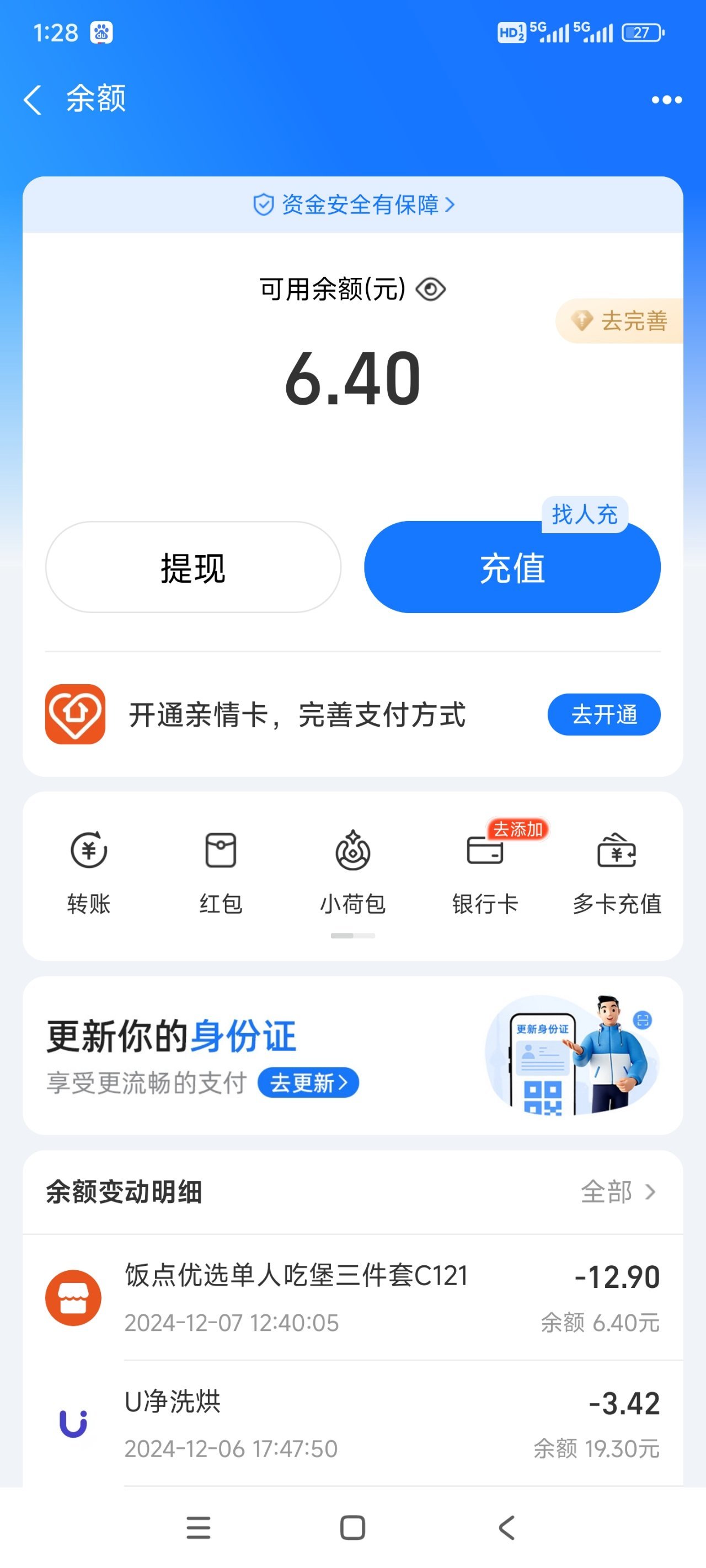706x1568 pixels.
Task: Open the 饭点优选单人吃堡三件套 transaction
Action: pos(352,1297)
